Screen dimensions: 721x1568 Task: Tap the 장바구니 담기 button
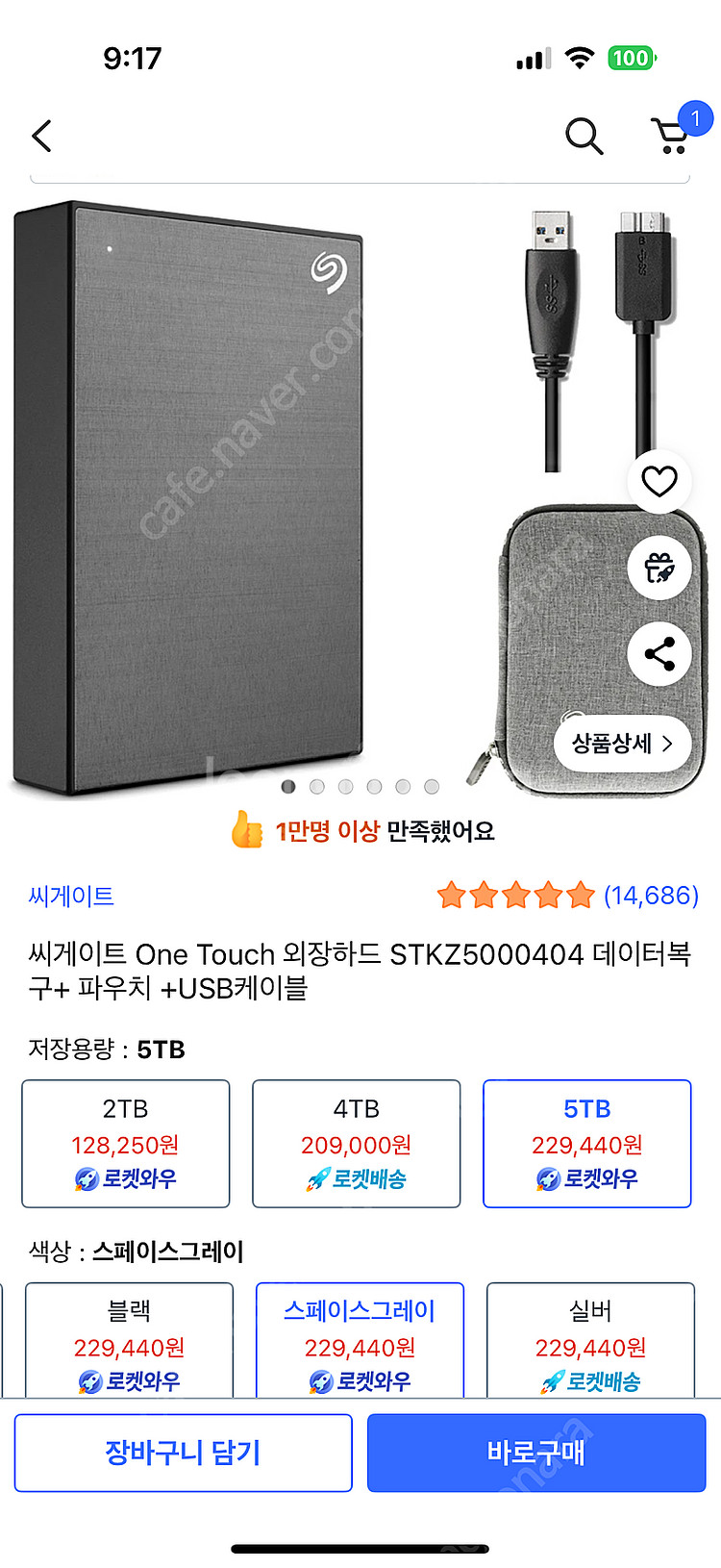[183, 1453]
